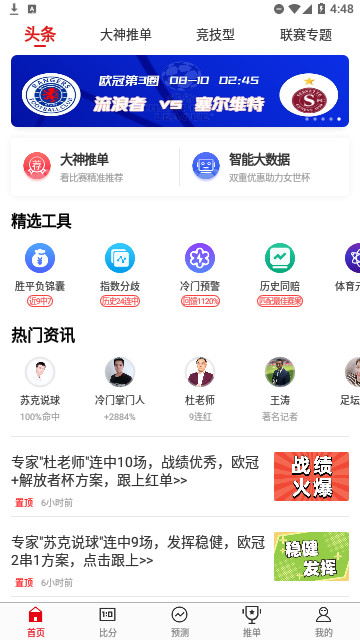This screenshot has width=360, height=640.
Task: Open the 联赛专题 top tab
Action: click(x=306, y=35)
